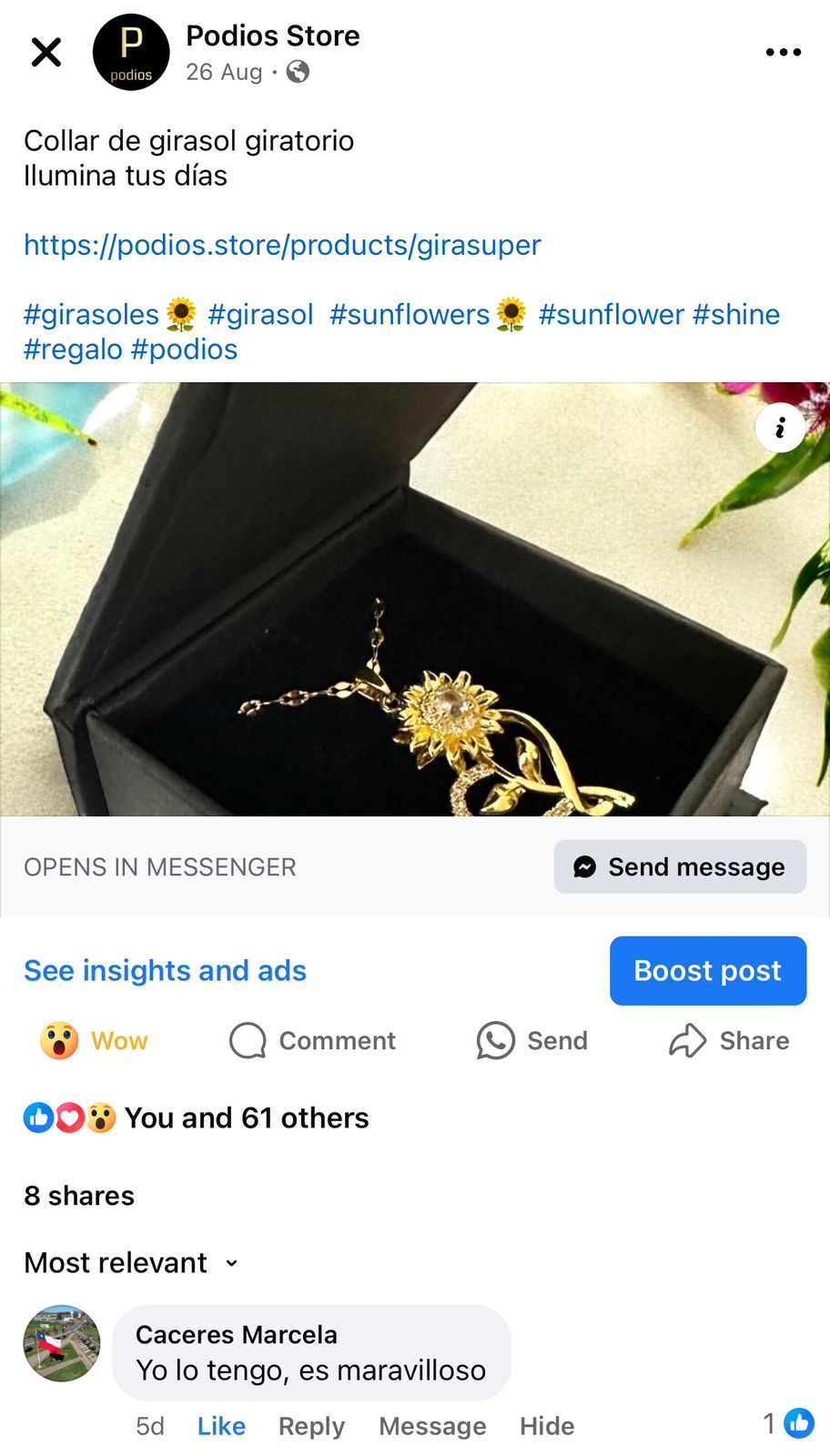Open the #podios hashtag
The width and height of the screenshot is (830, 1456).
185,349
